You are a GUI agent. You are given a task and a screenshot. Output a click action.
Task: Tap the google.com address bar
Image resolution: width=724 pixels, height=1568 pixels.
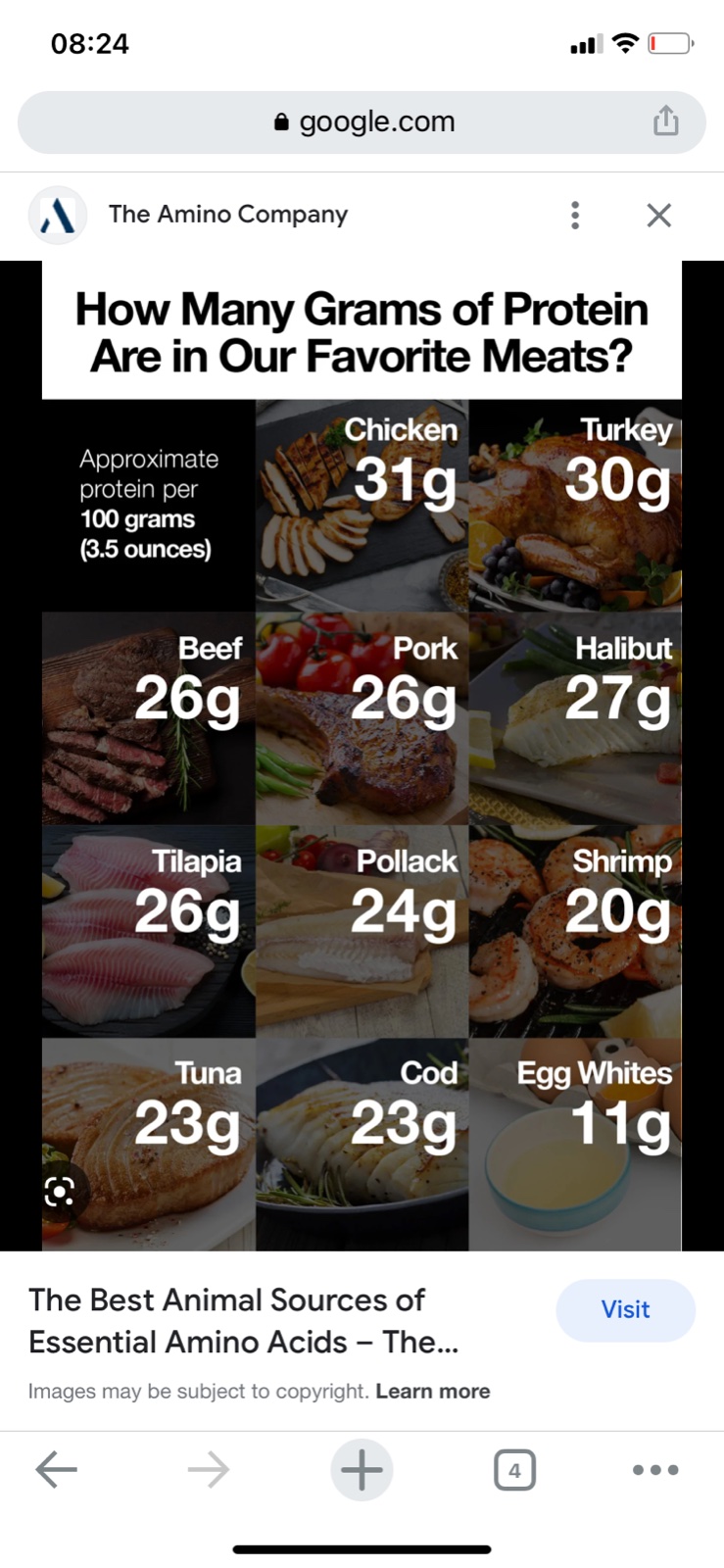coord(362,122)
